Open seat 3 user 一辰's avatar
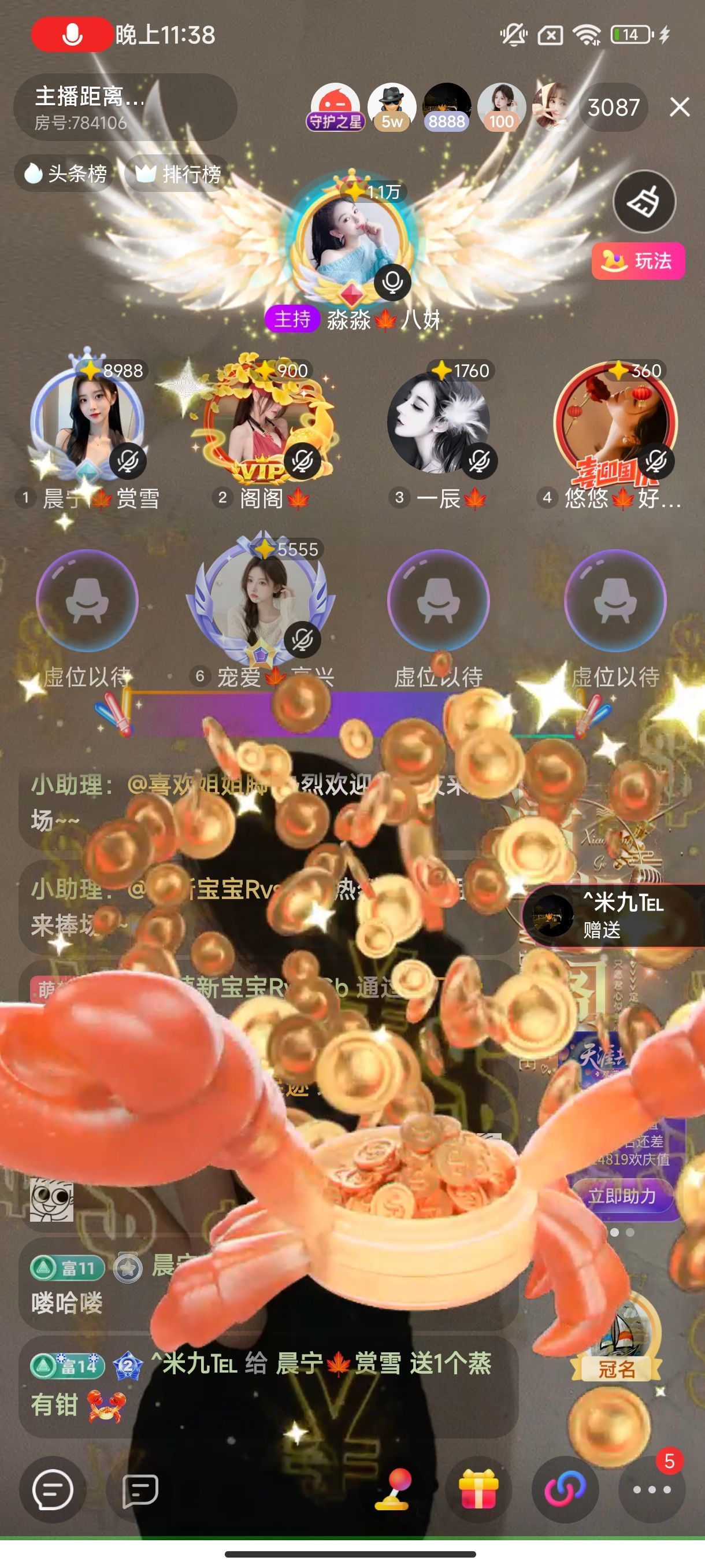 tap(439, 422)
